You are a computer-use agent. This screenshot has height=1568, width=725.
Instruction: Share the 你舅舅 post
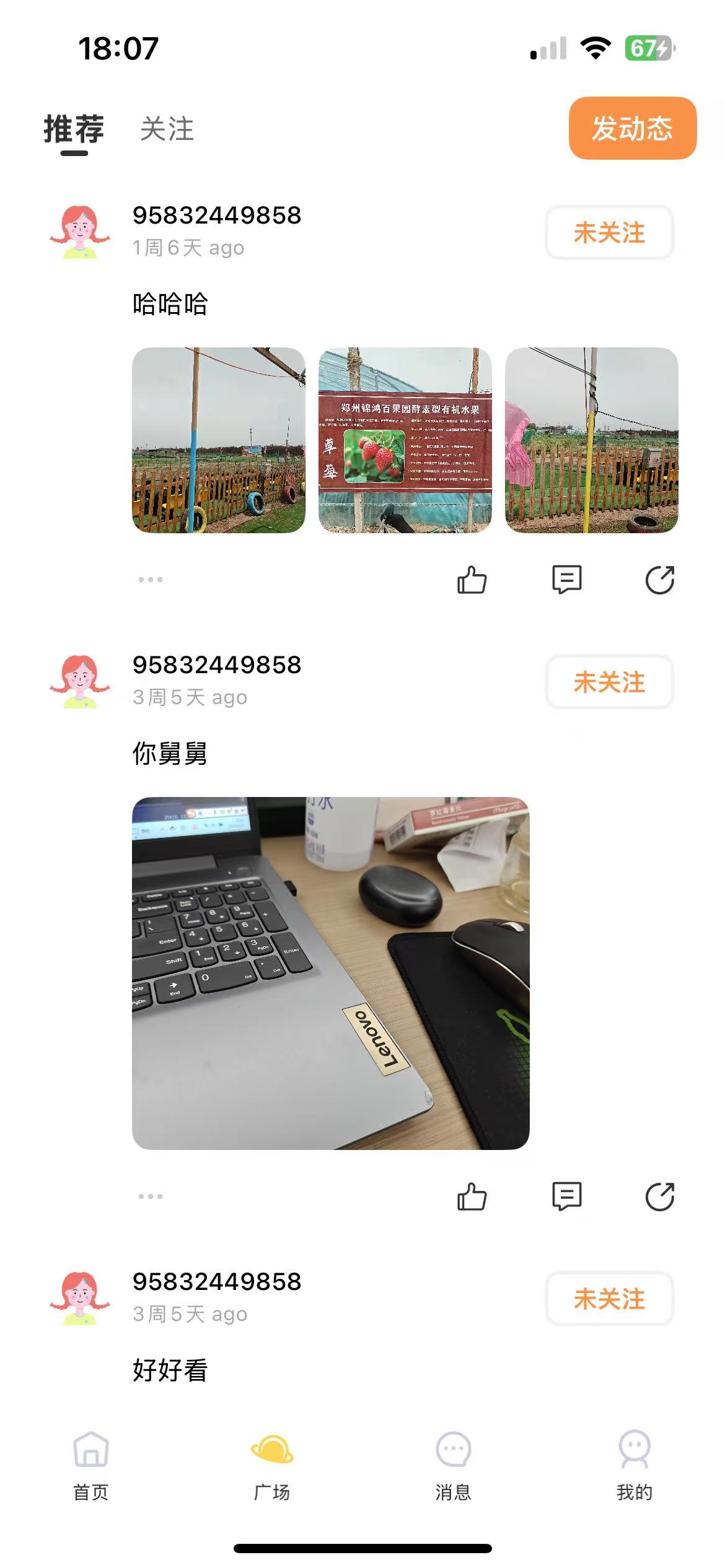659,1196
